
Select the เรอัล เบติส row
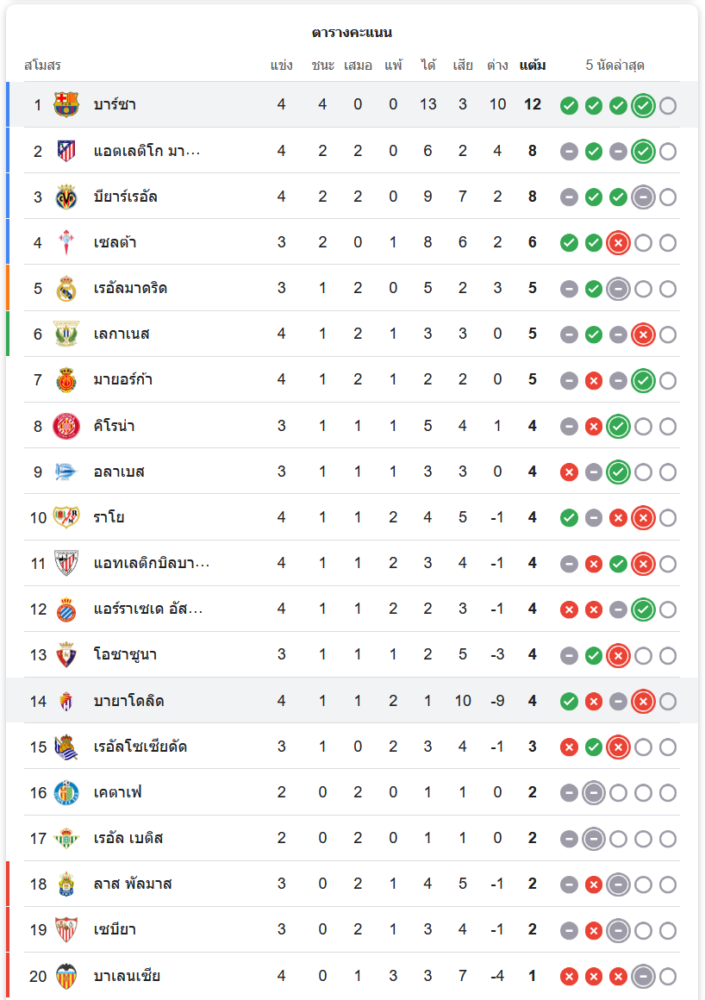tap(128, 839)
